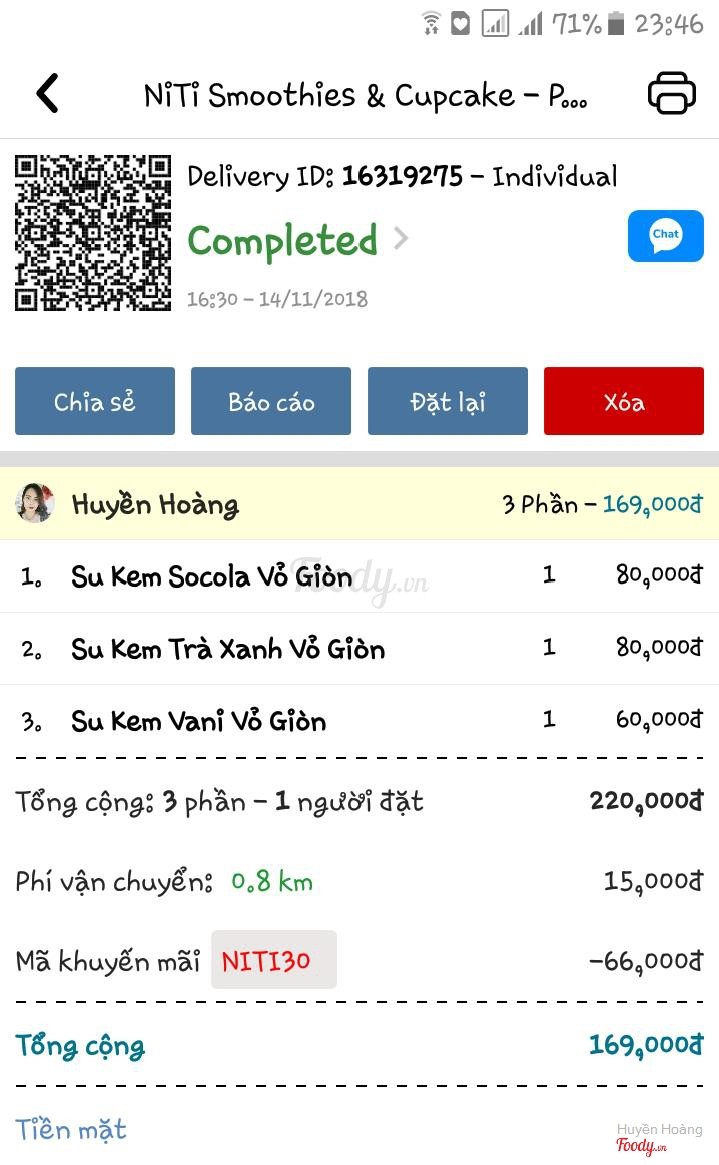
Task: Select the Báo cáo button
Action: click(x=271, y=402)
